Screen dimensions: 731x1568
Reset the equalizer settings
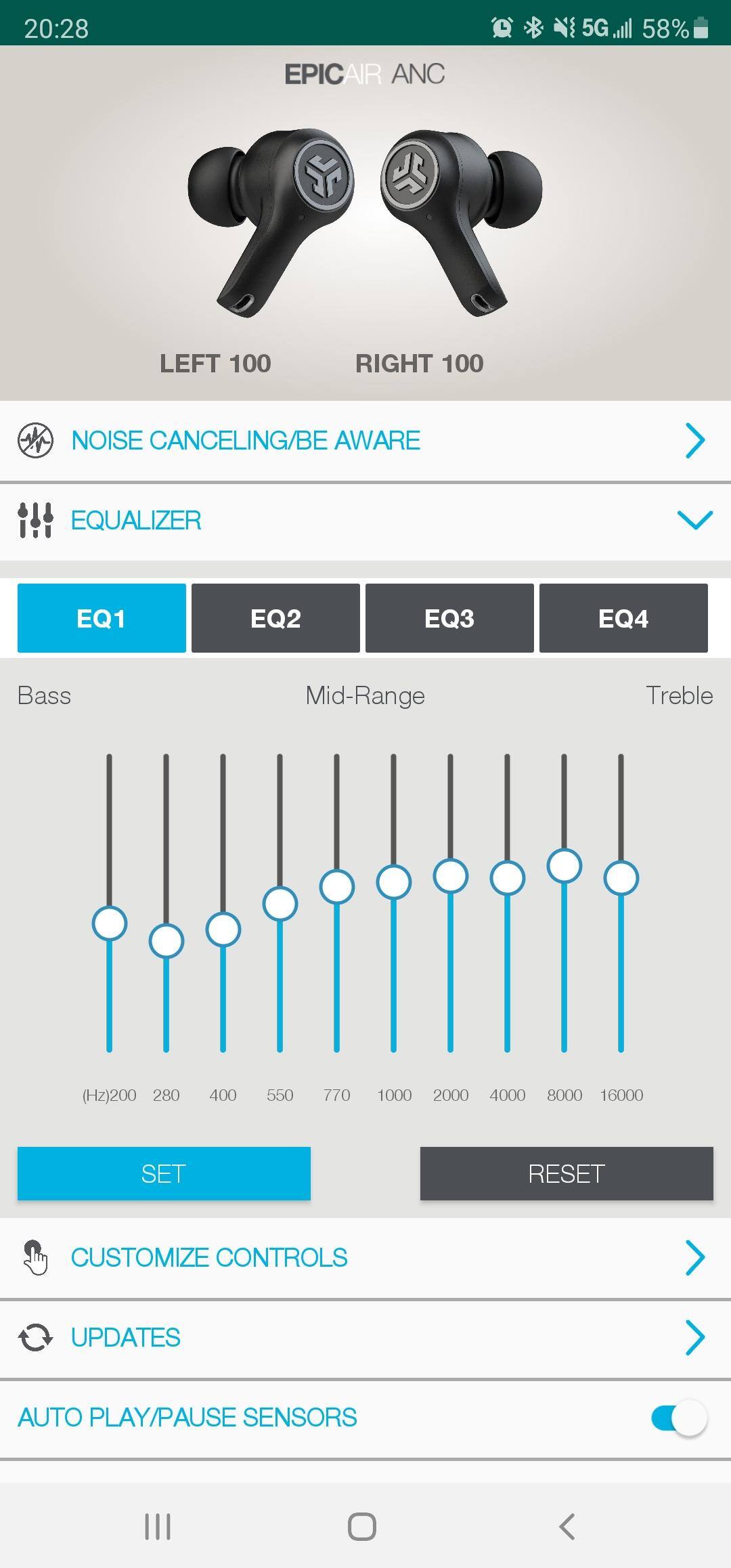point(567,1173)
